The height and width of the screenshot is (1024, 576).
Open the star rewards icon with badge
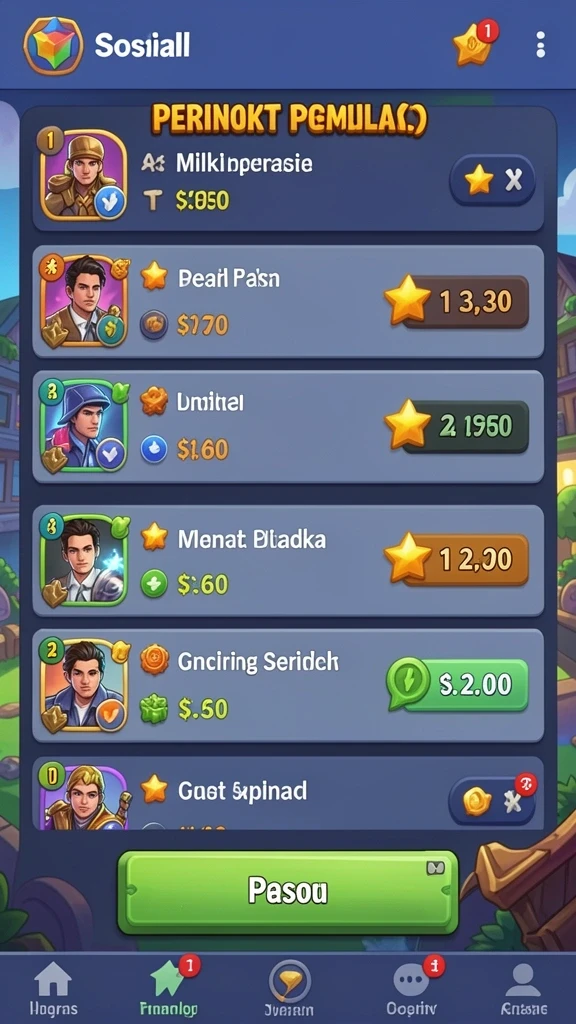(475, 43)
